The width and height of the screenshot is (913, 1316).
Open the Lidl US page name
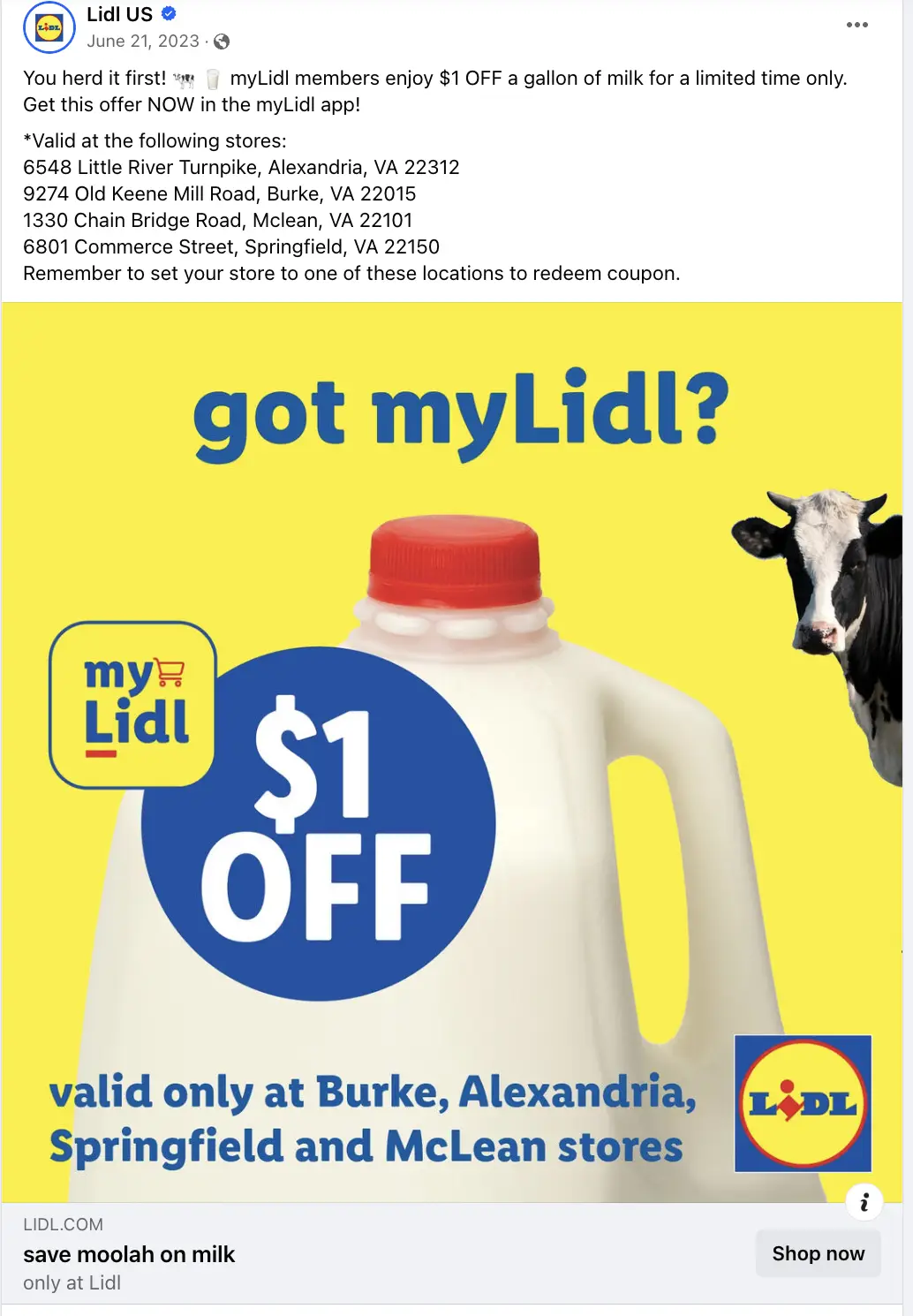pos(120,14)
